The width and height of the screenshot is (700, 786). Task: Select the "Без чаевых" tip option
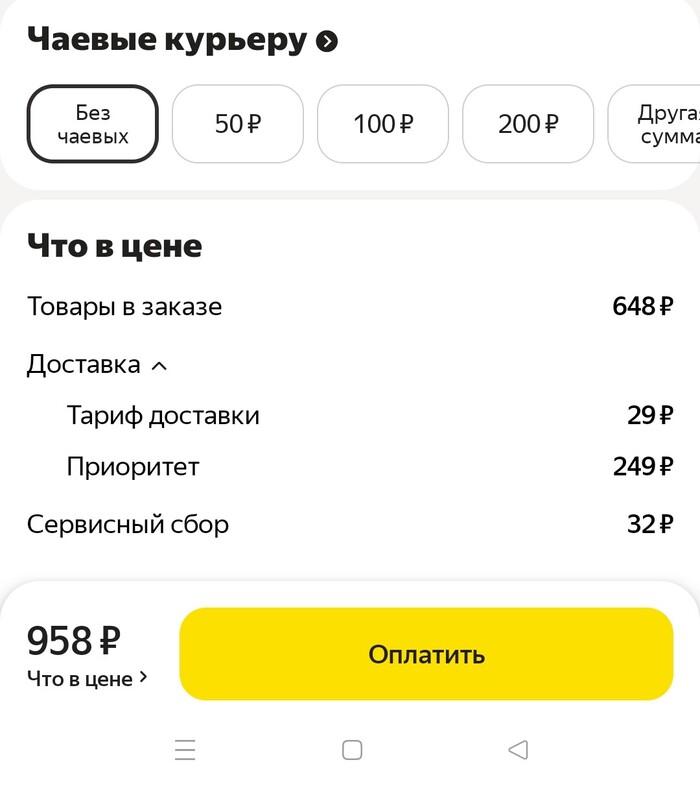93,124
